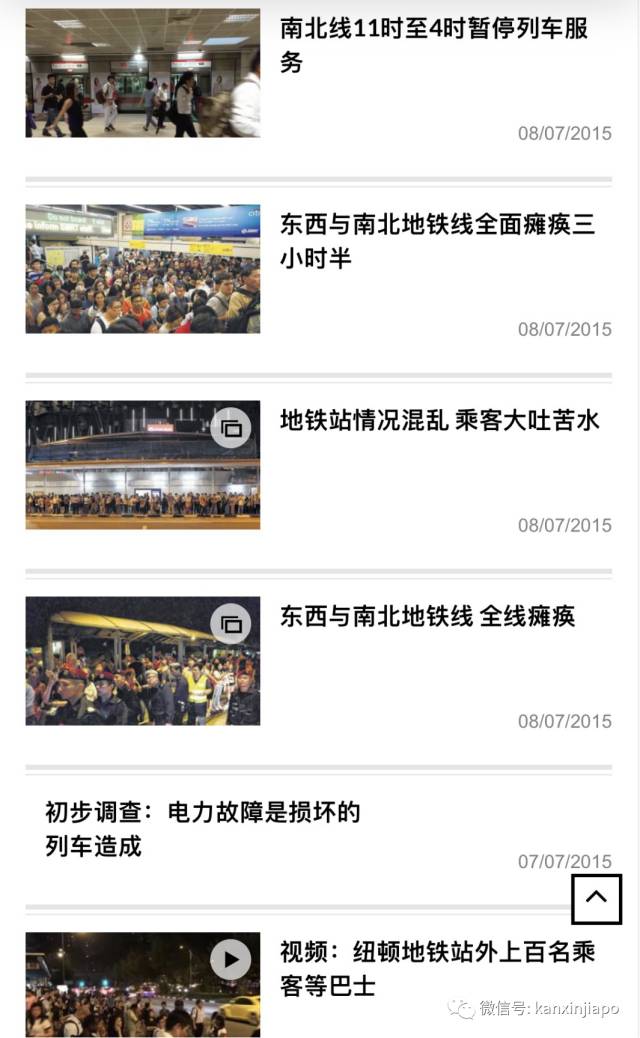Play video 纽顿地铁站外上百名乘客等巴士
This screenshot has width=640, height=1038.
pos(437,968)
